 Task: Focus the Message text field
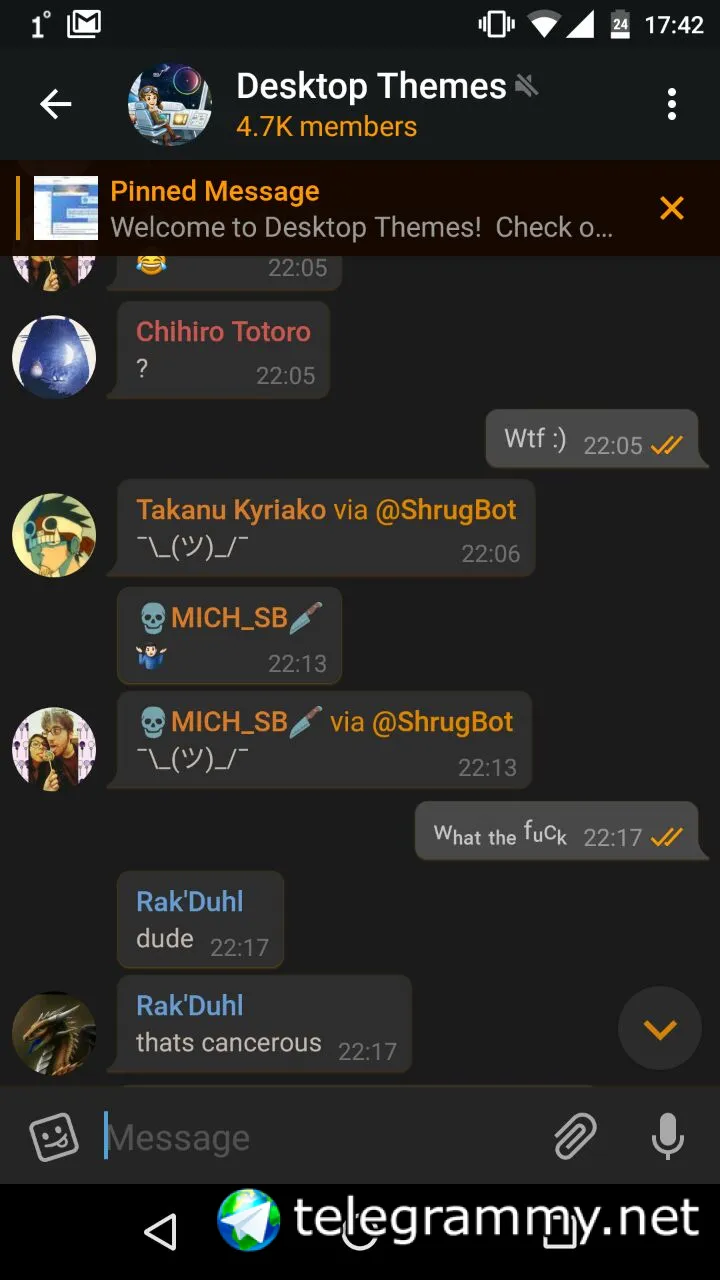(x=320, y=1138)
